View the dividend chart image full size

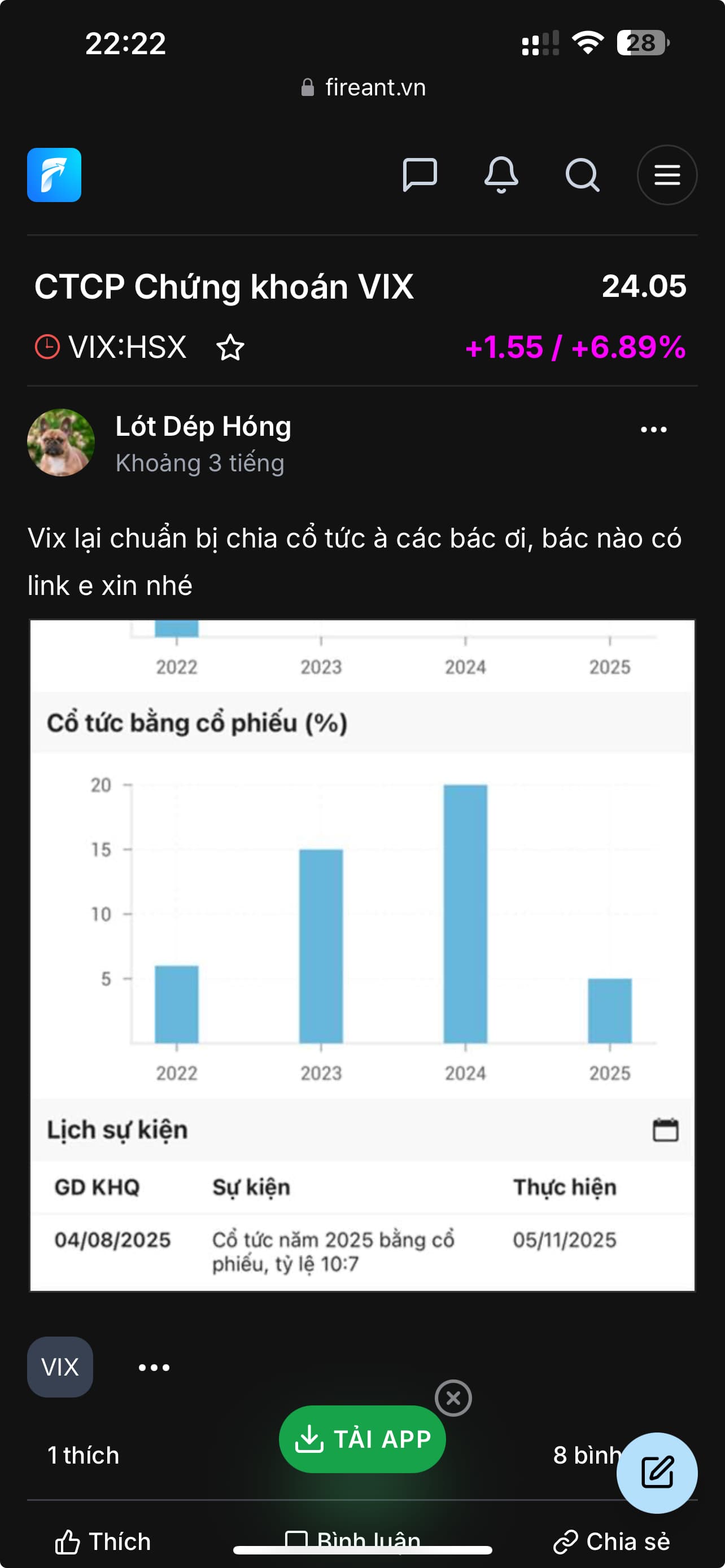coord(362,954)
